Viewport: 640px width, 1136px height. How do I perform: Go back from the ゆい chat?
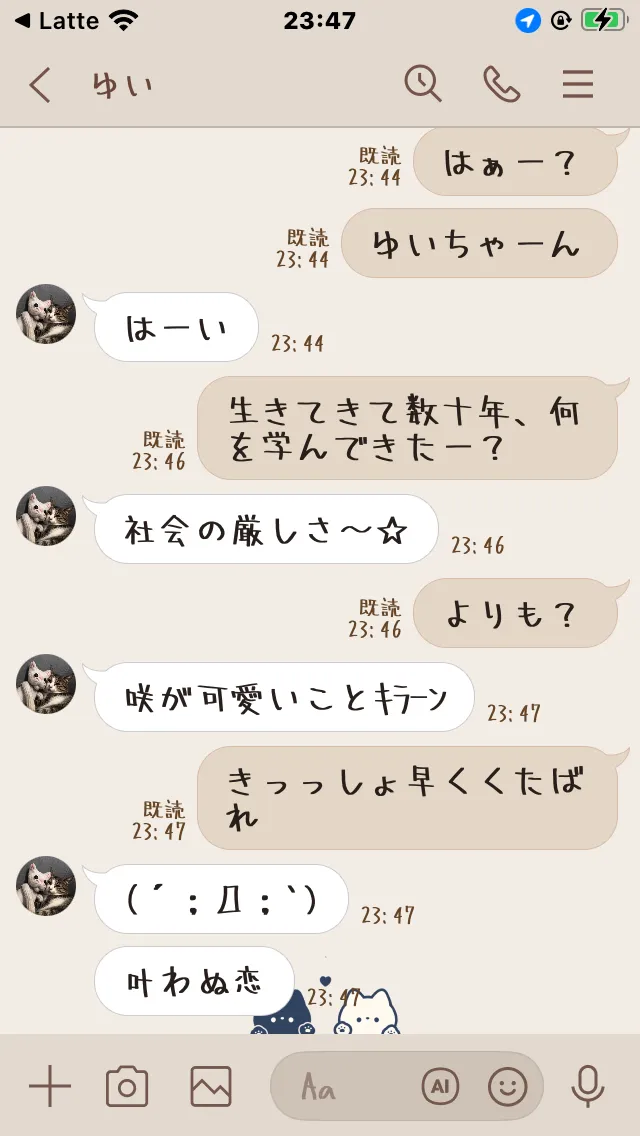click(40, 85)
